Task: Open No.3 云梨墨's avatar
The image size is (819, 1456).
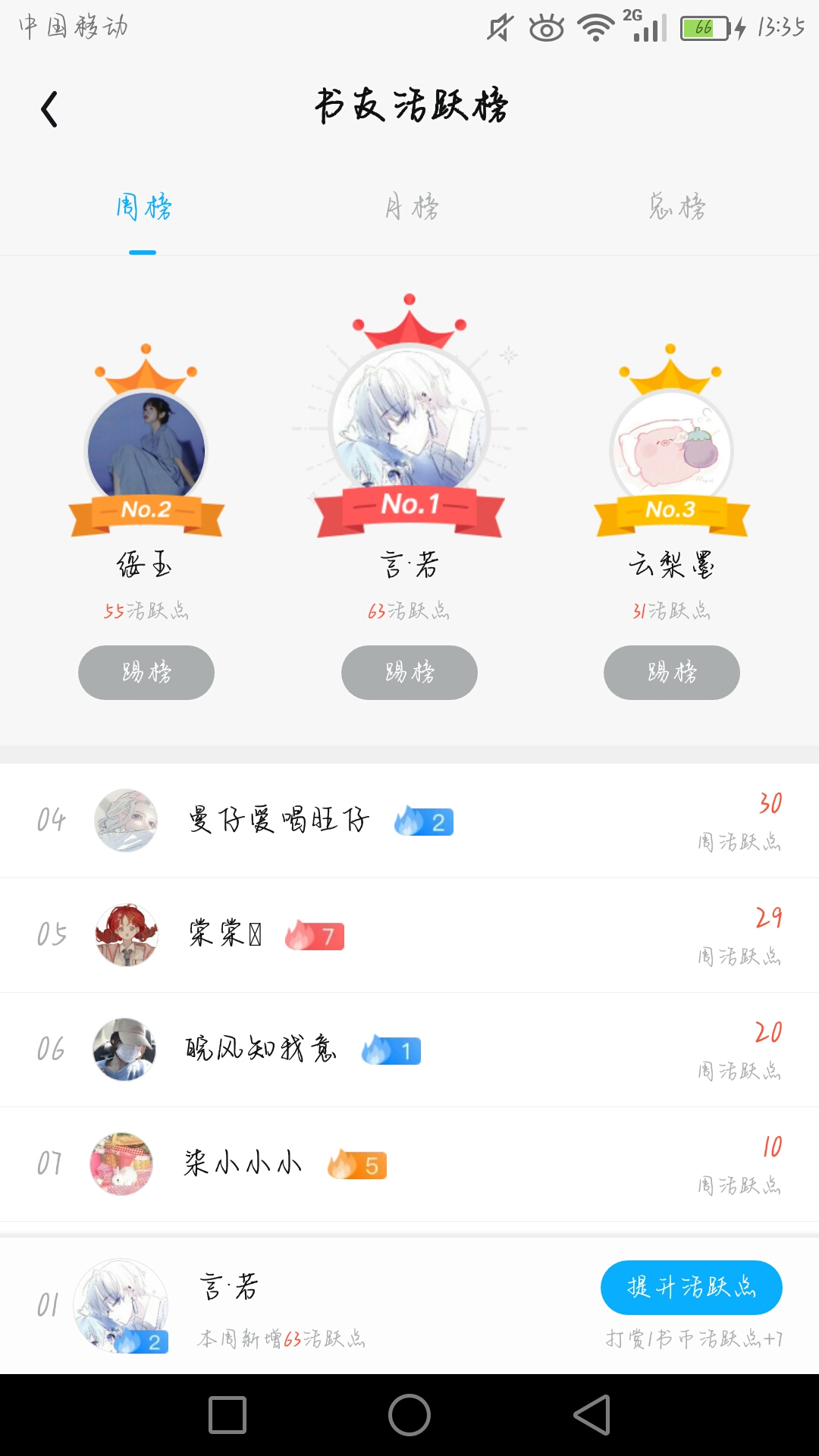Action: 671,449
